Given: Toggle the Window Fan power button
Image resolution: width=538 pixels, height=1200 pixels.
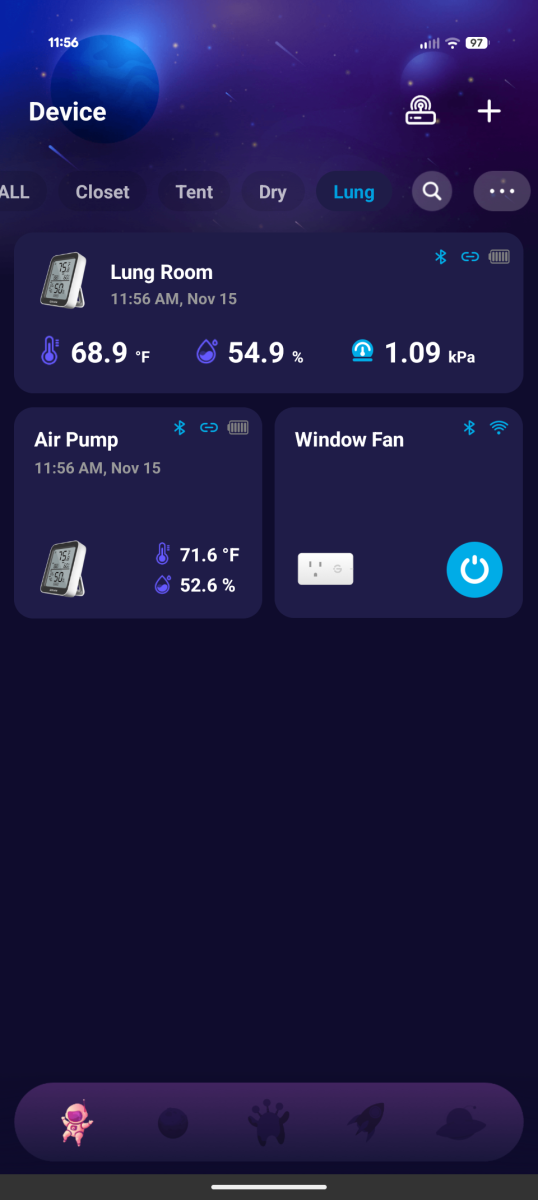Looking at the screenshot, I should coord(474,570).
